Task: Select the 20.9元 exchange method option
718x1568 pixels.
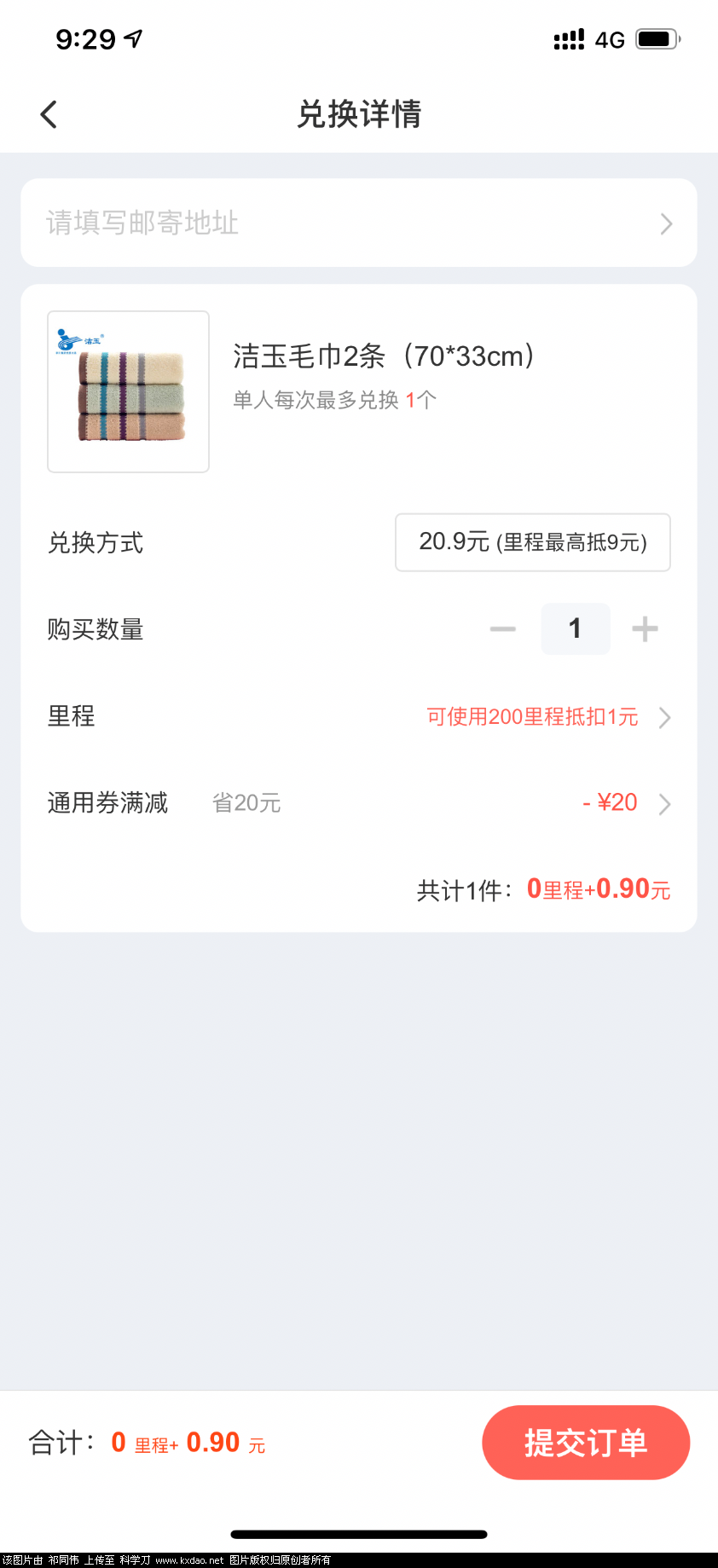Action: 532,542
